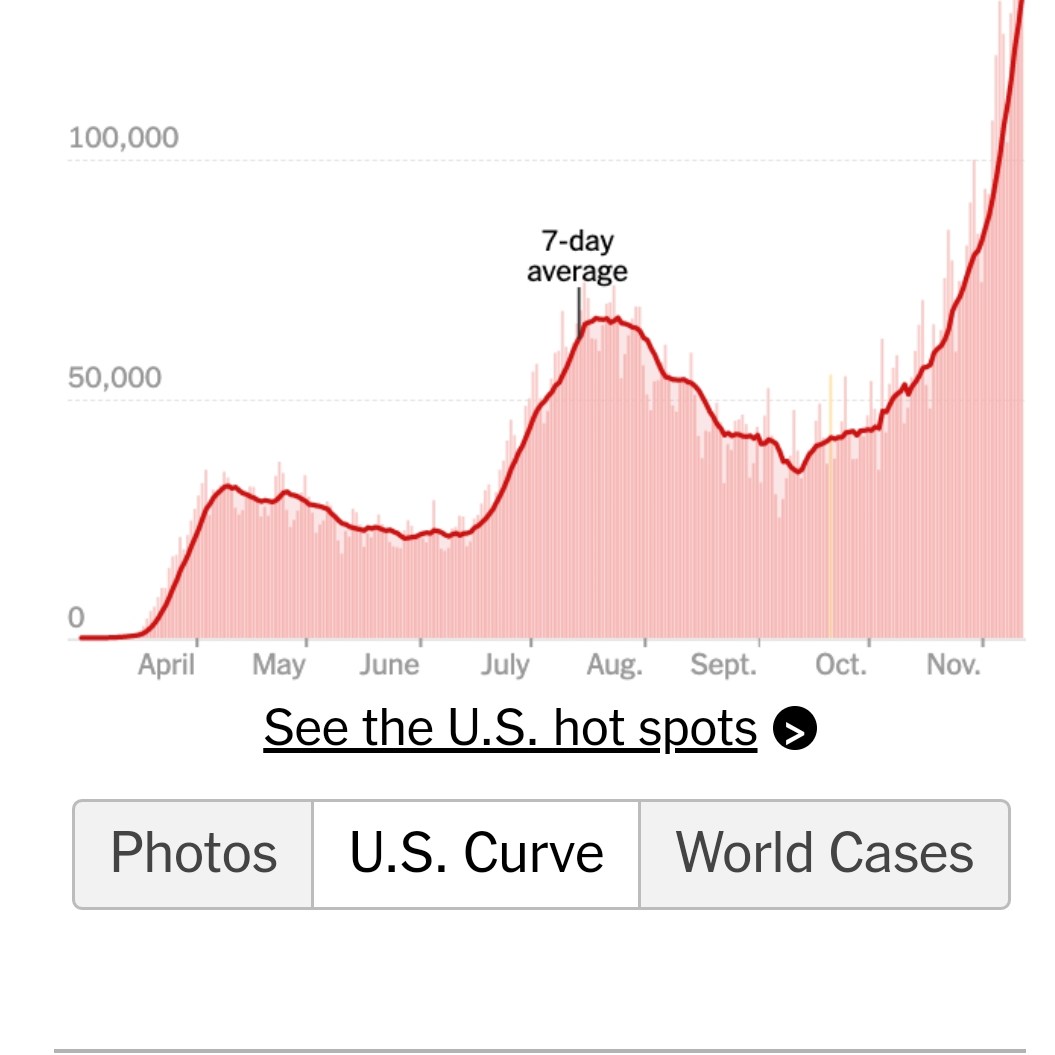Image resolution: width=1055 pixels, height=1055 pixels.
Task: Switch to the Photos tab
Action: pos(193,854)
